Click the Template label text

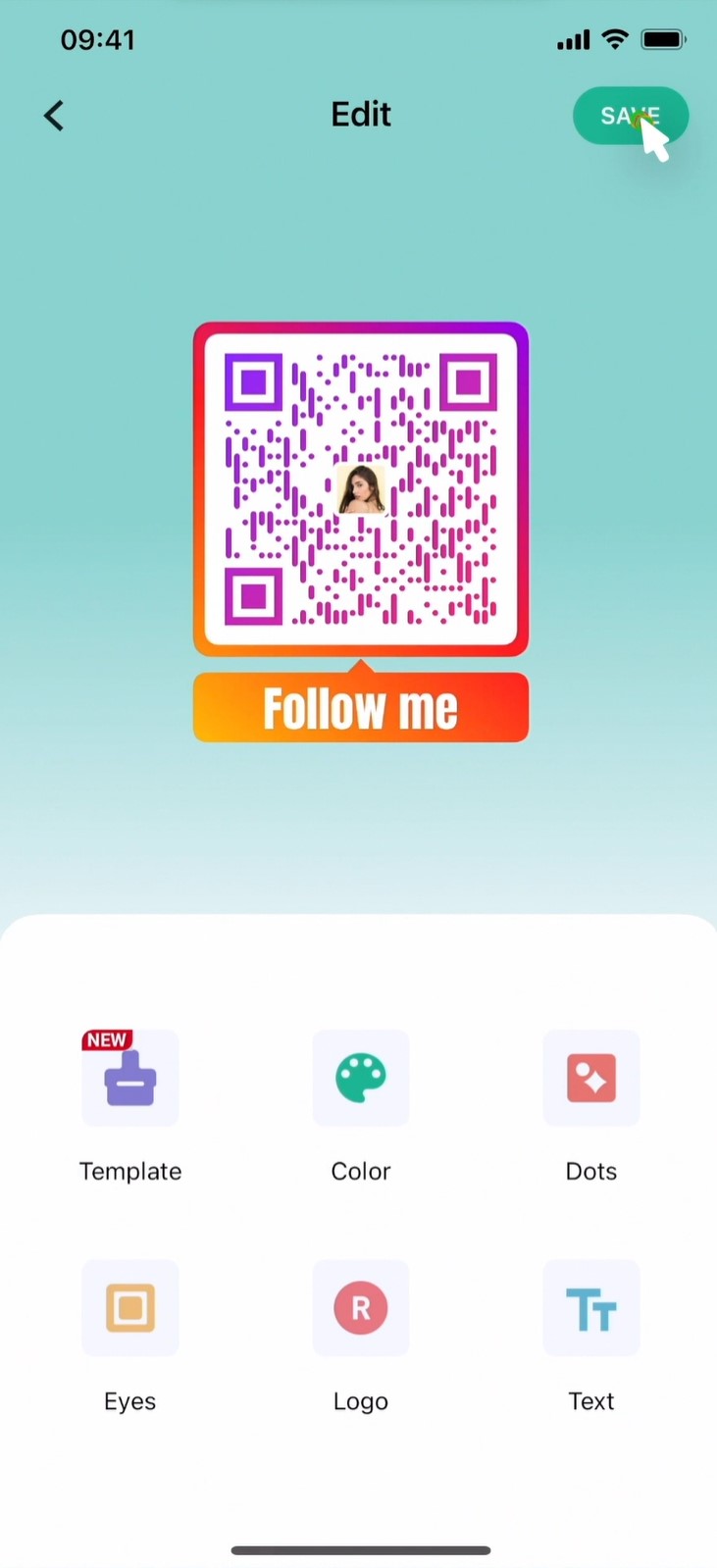point(129,1171)
